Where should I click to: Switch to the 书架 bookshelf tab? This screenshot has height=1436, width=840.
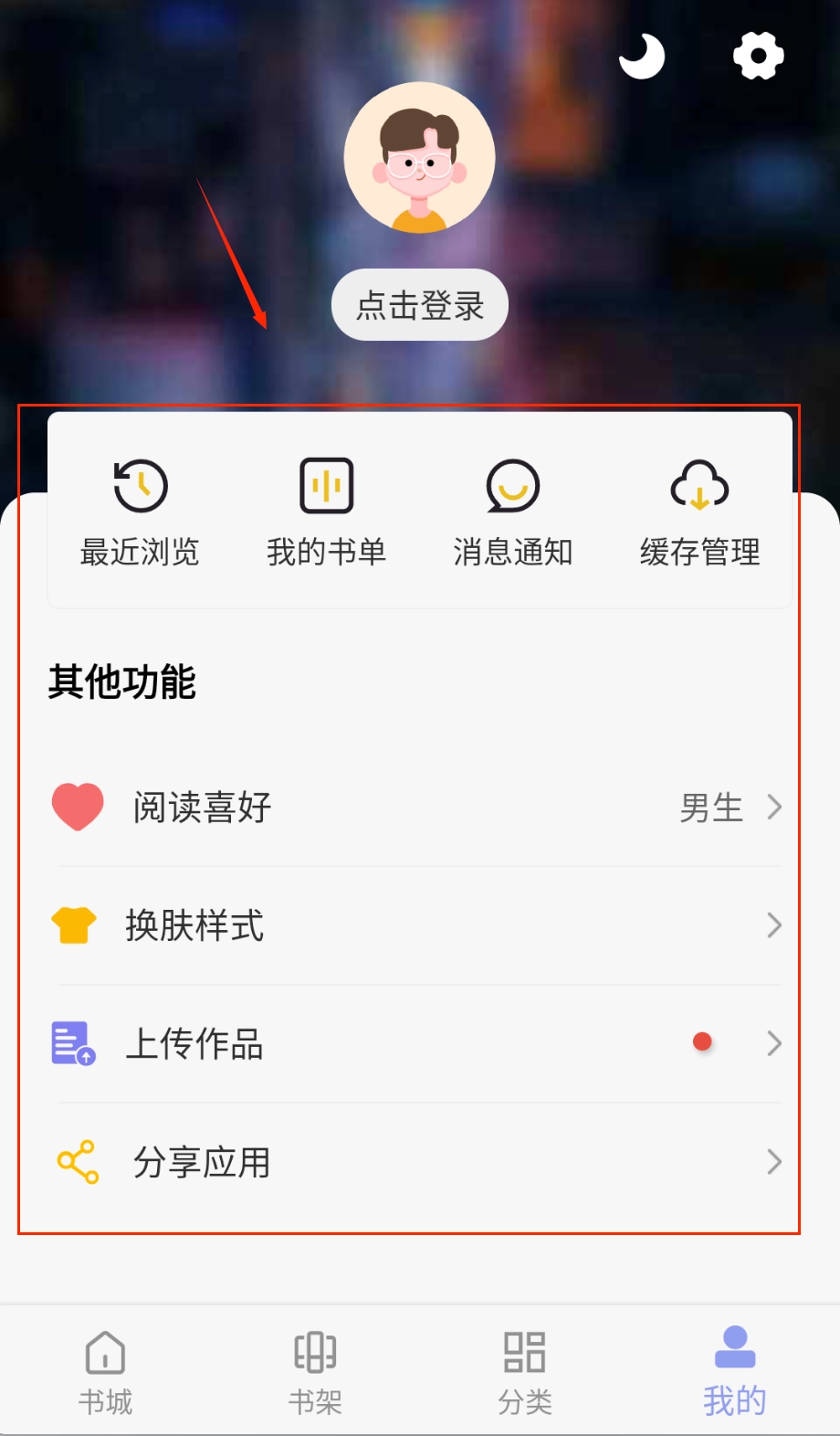tap(315, 1372)
